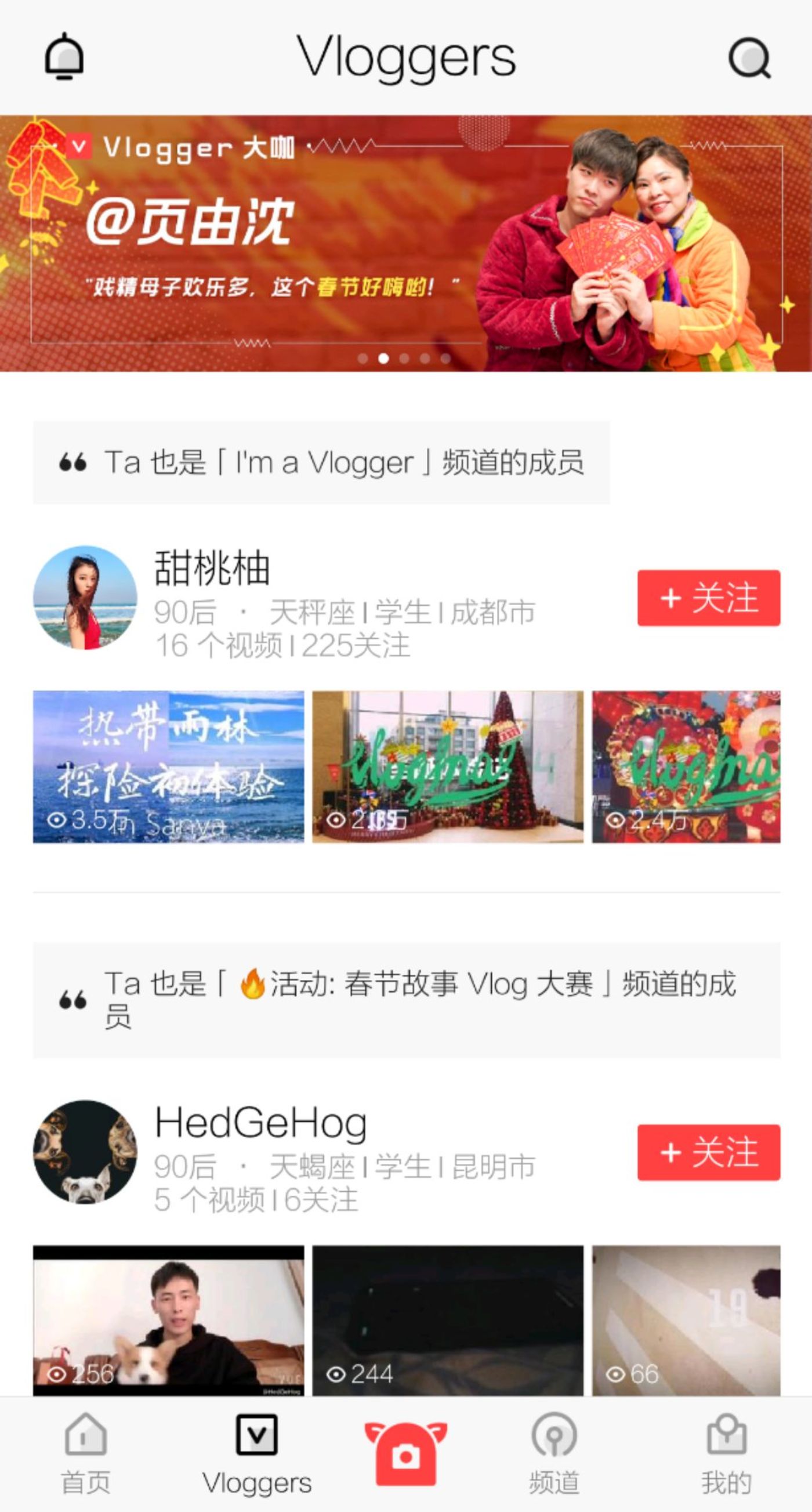Open the @页由沈 Vlogger banner
Viewport: 812px width, 1512px height.
tap(405, 243)
